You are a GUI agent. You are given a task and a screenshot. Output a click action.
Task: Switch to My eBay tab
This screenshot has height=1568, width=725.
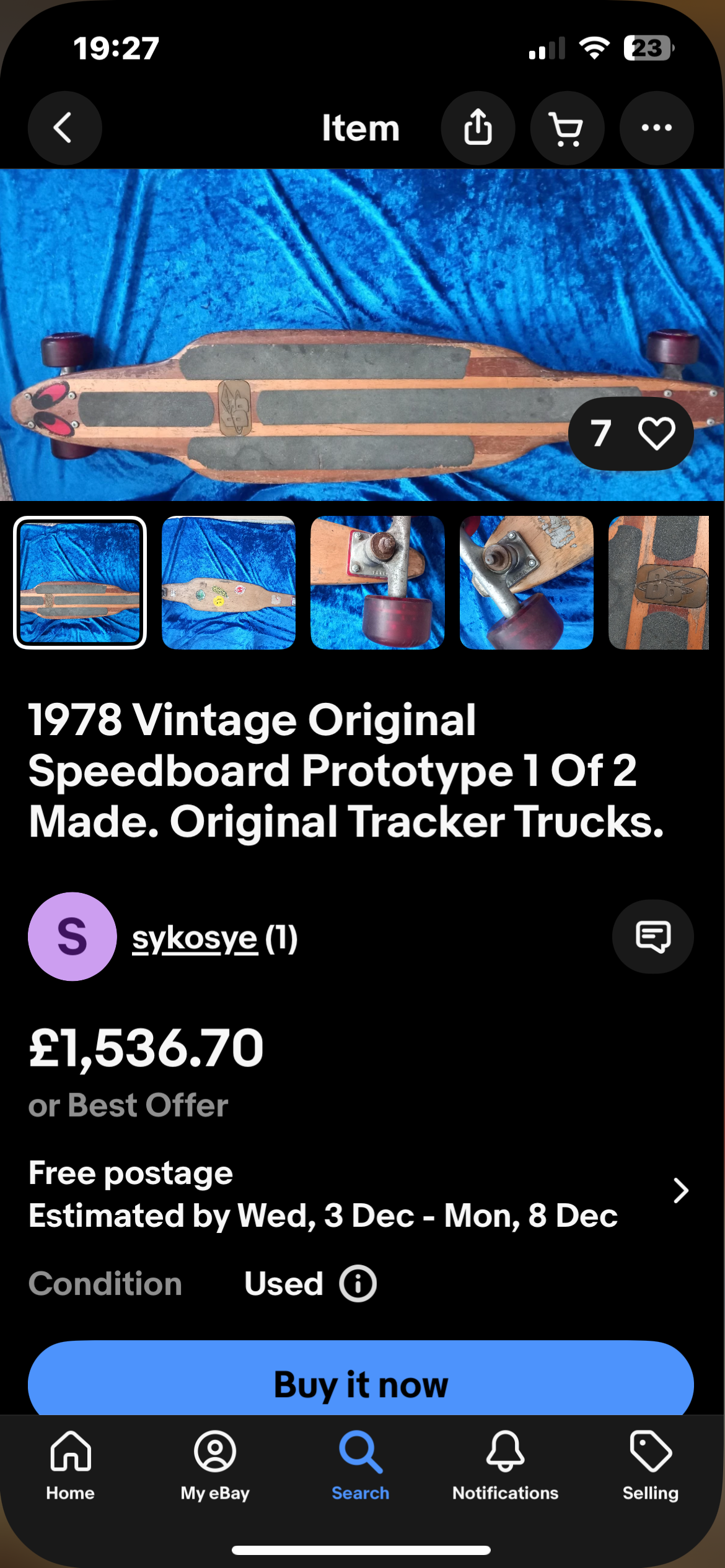(215, 1465)
